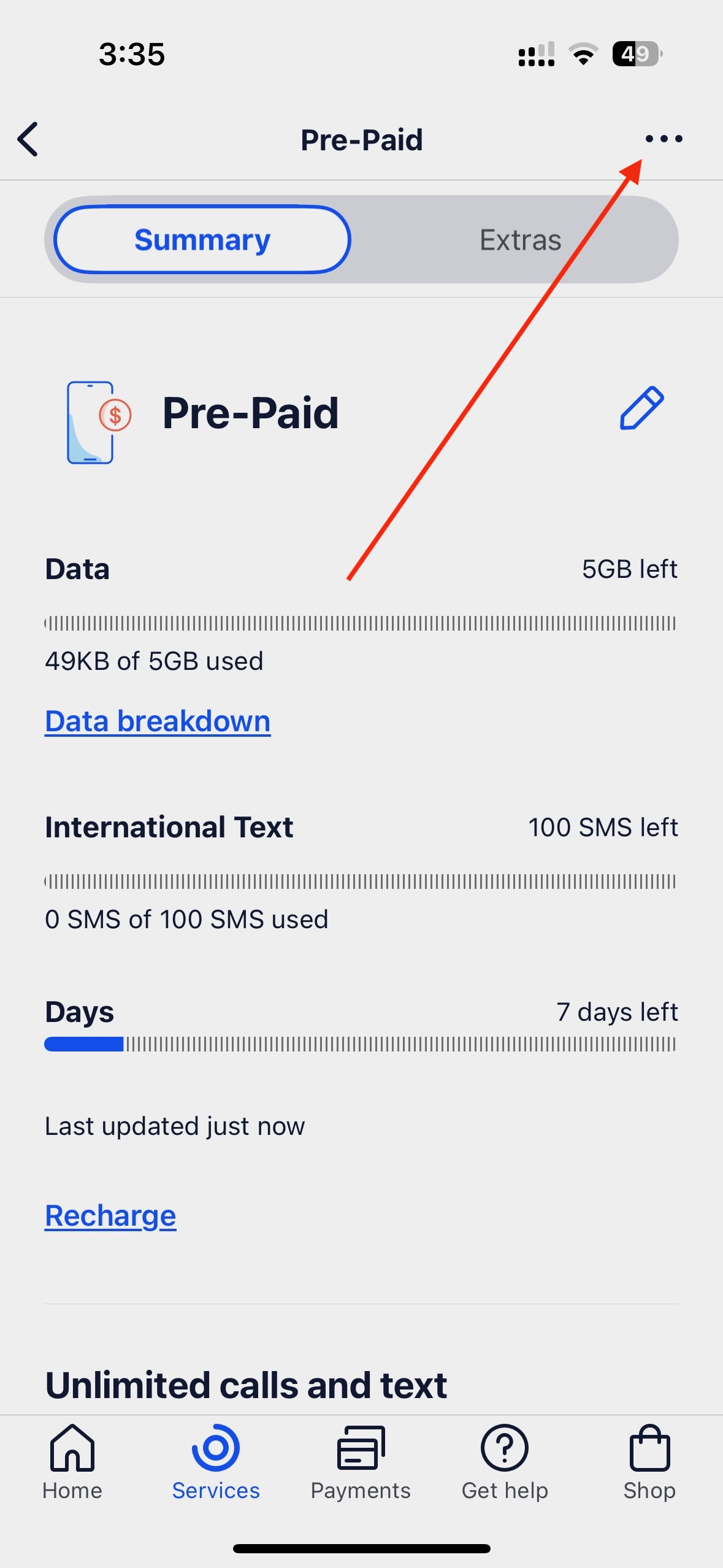This screenshot has width=723, height=1568.
Task: Reveal more options from the ellipsis menu
Action: pyautogui.click(x=664, y=139)
